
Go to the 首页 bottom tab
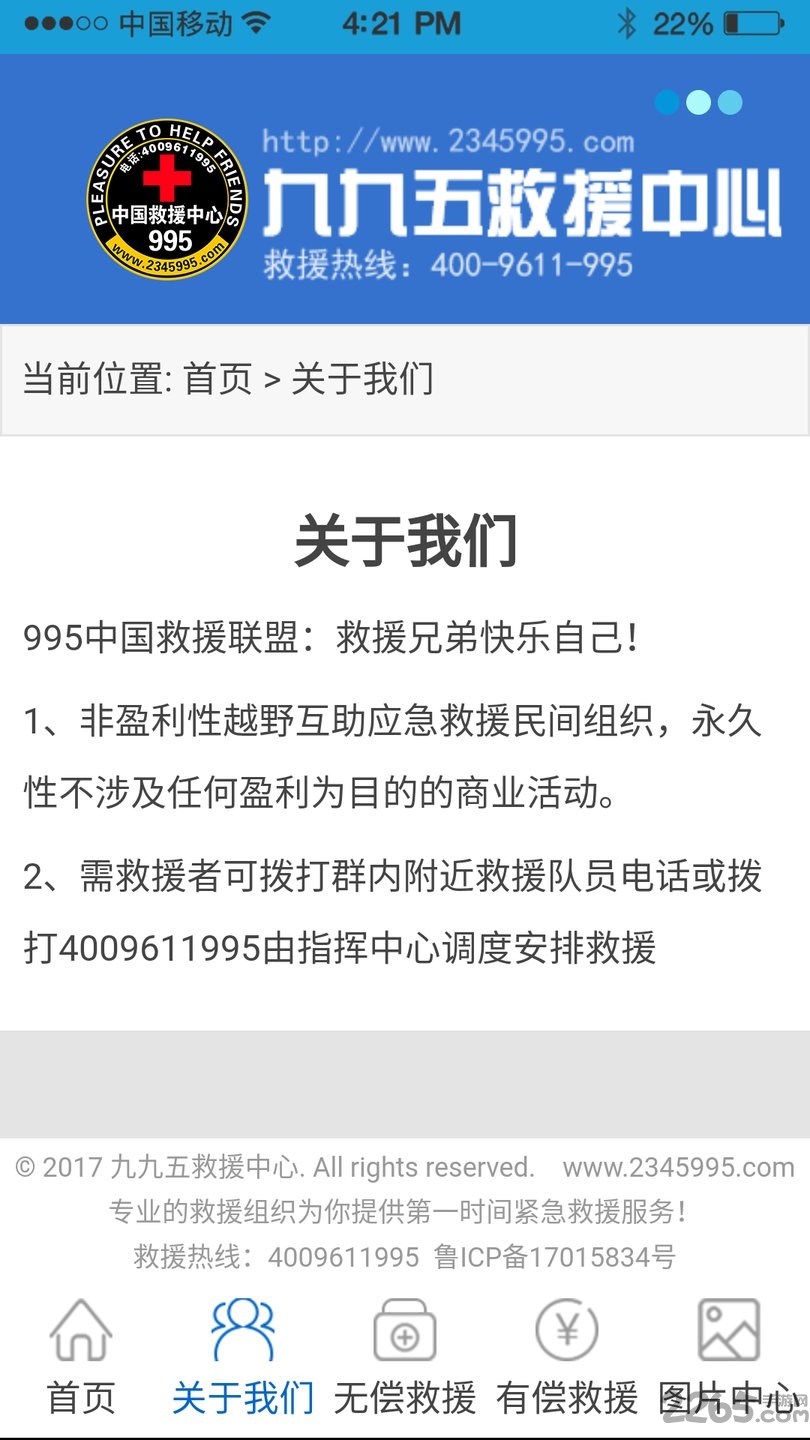click(x=81, y=1358)
